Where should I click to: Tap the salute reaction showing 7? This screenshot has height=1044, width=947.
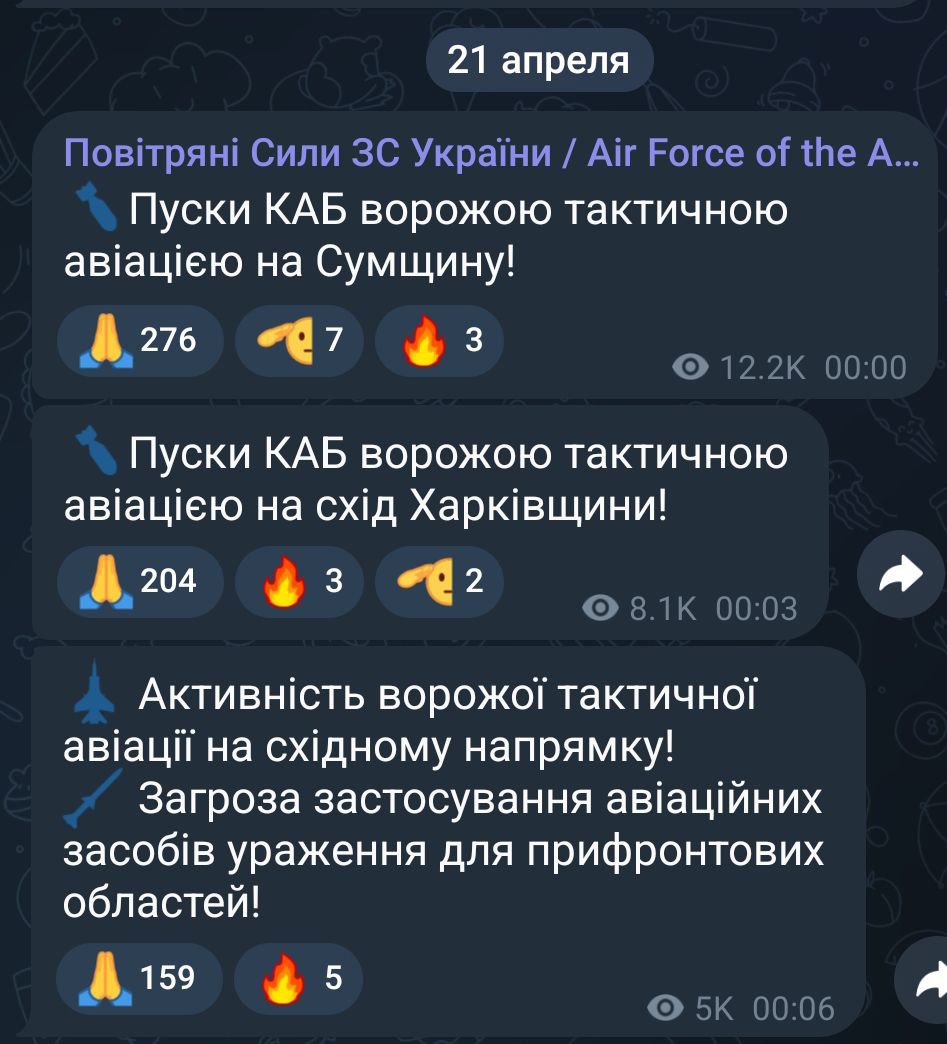tap(299, 341)
